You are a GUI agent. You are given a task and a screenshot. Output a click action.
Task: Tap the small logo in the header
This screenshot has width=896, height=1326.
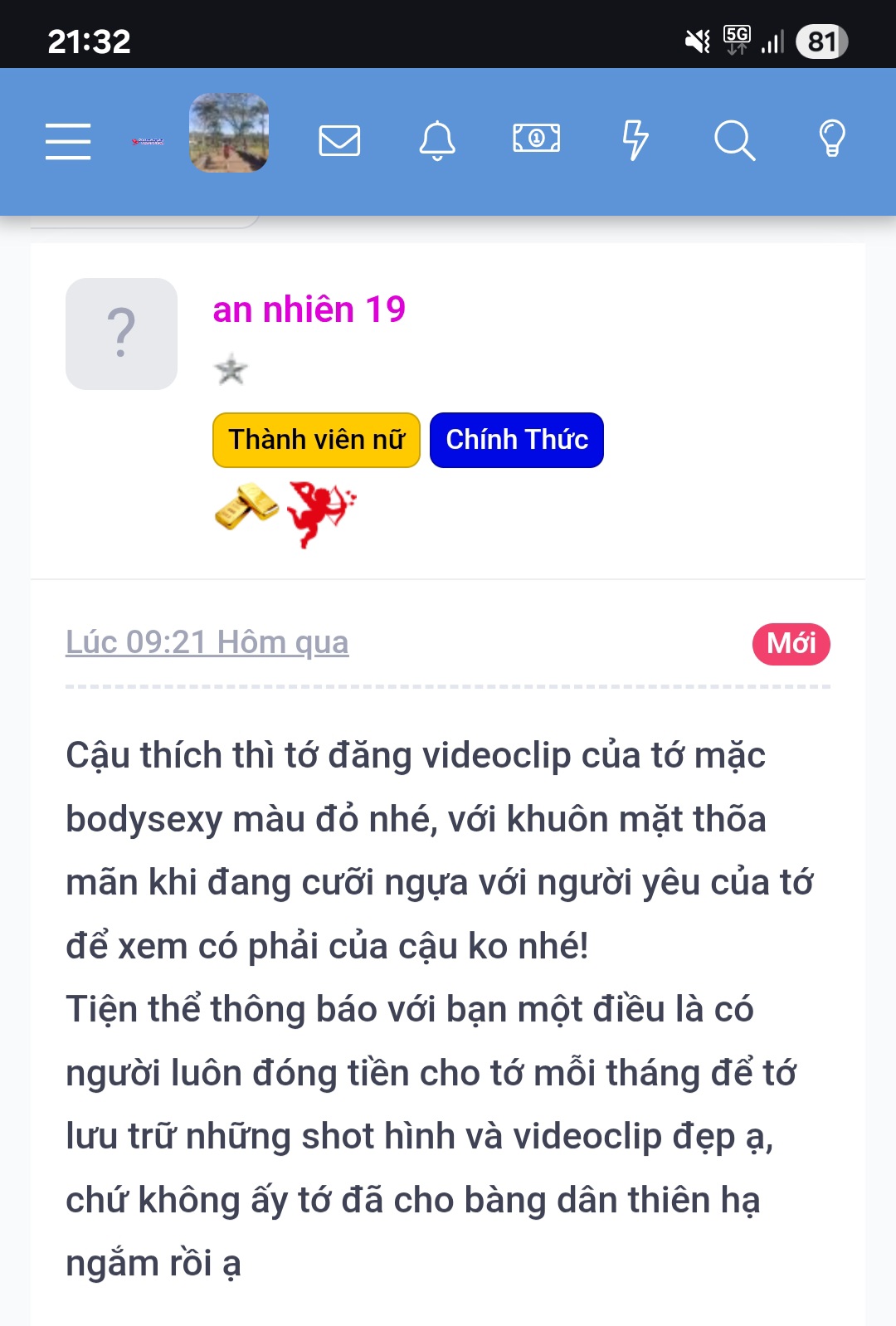(148, 142)
